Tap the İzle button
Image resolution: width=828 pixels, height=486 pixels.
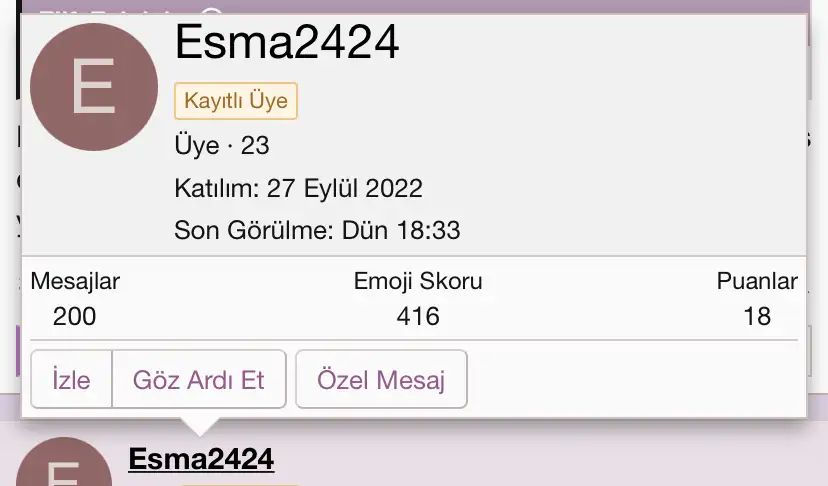pos(71,380)
